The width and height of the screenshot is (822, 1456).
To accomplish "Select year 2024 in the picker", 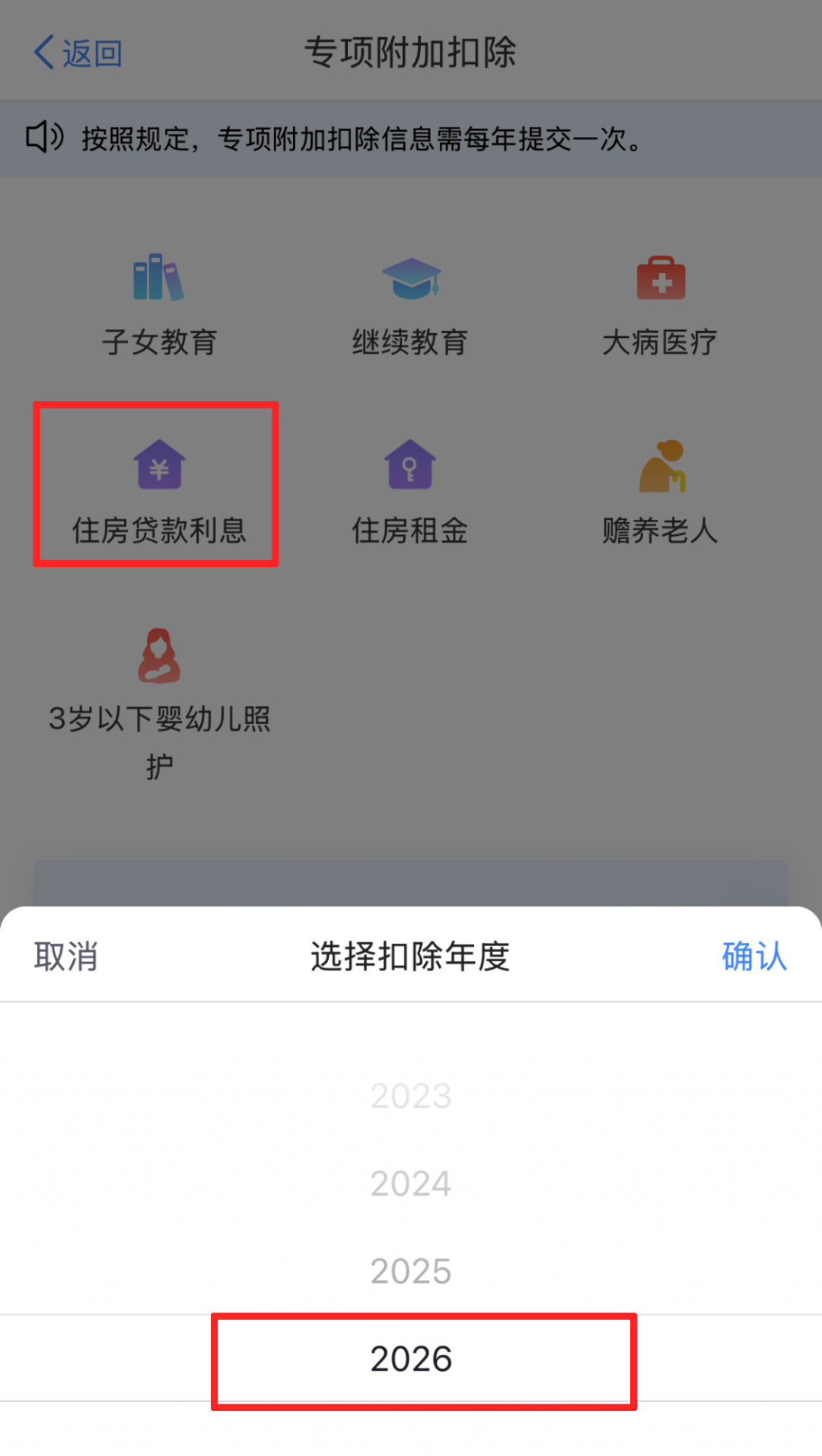I will coord(411,1182).
